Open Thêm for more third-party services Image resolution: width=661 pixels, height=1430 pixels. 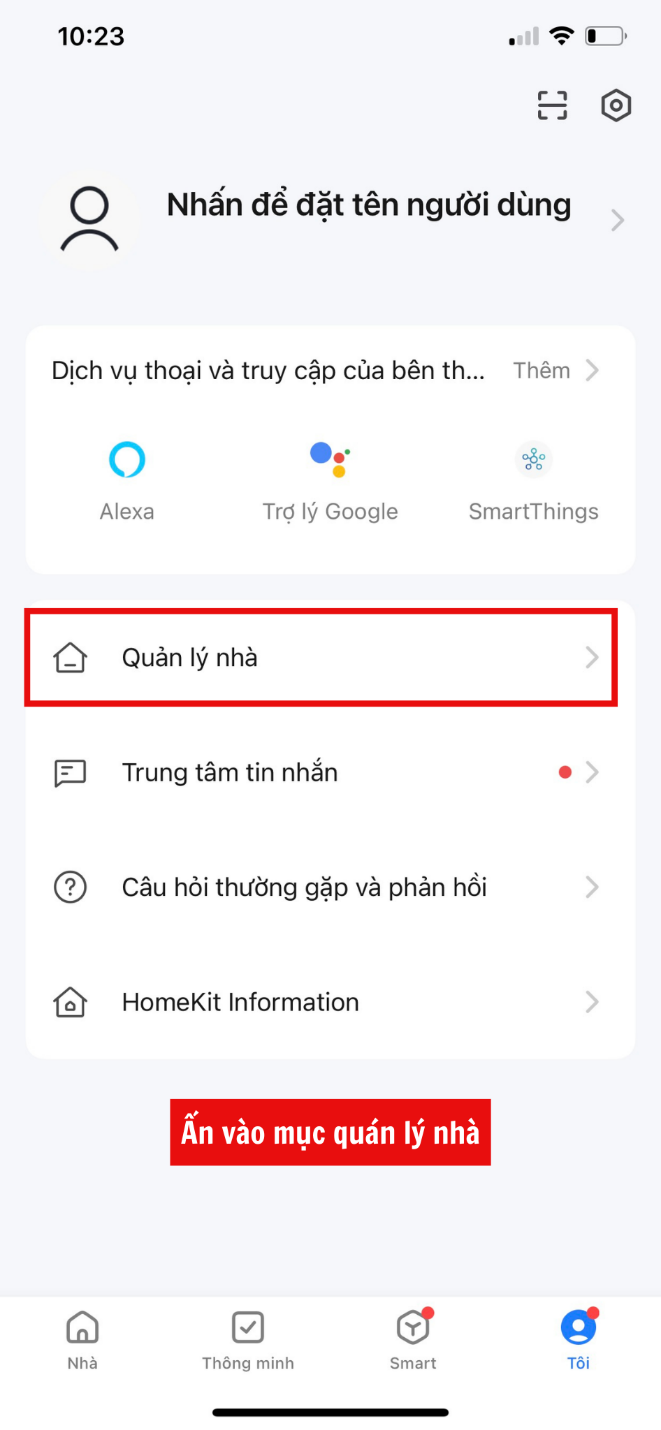point(555,370)
